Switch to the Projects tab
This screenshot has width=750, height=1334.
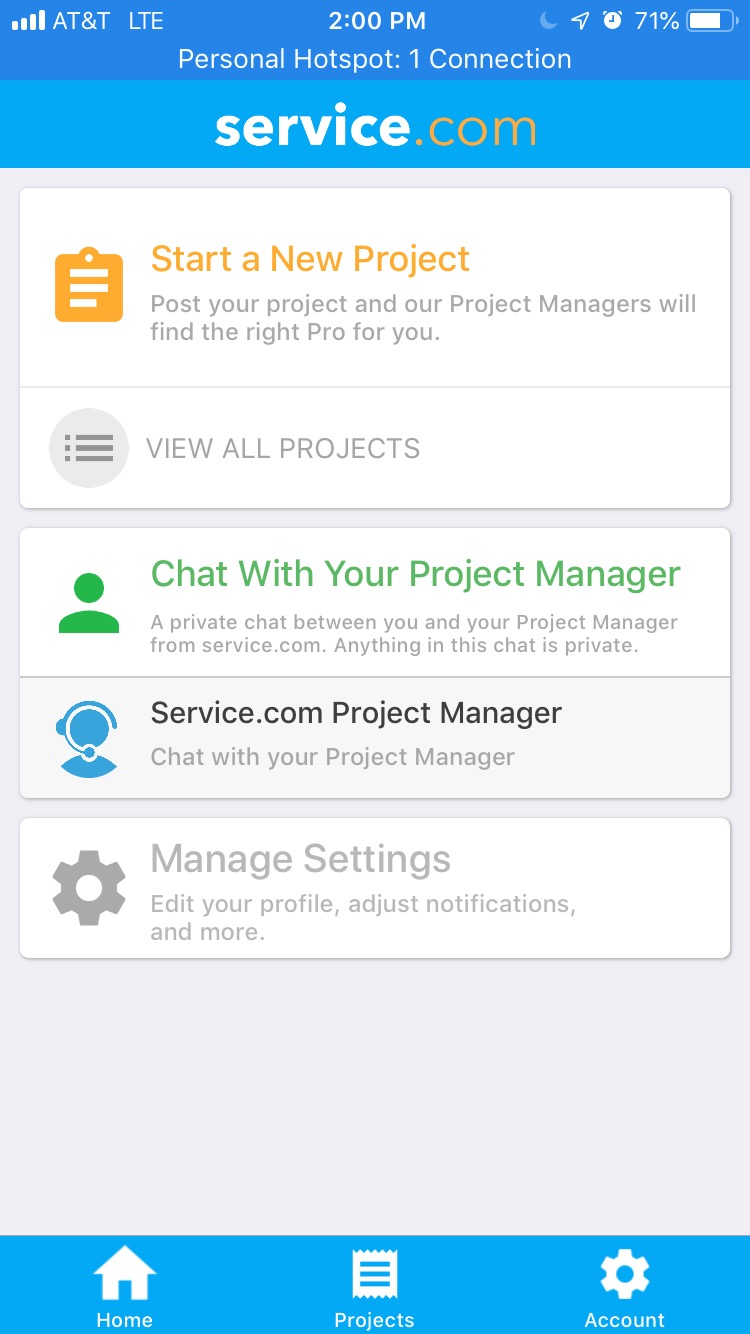pos(374,1288)
